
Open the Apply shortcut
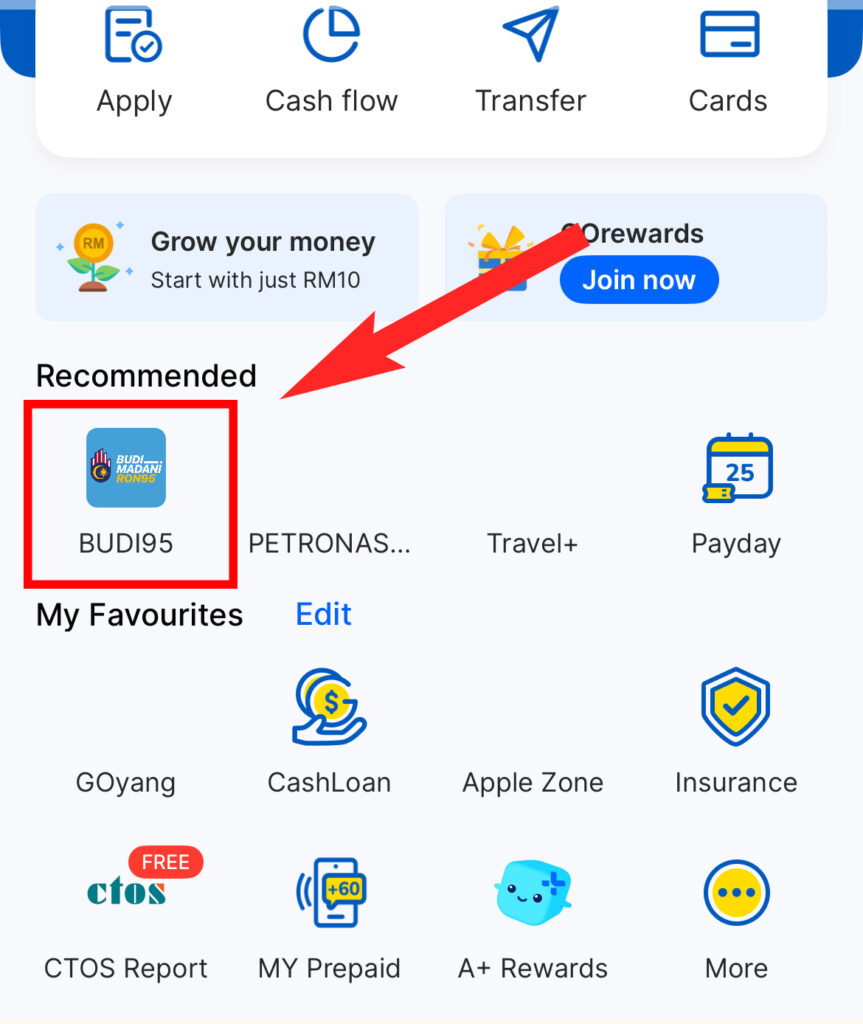134,58
